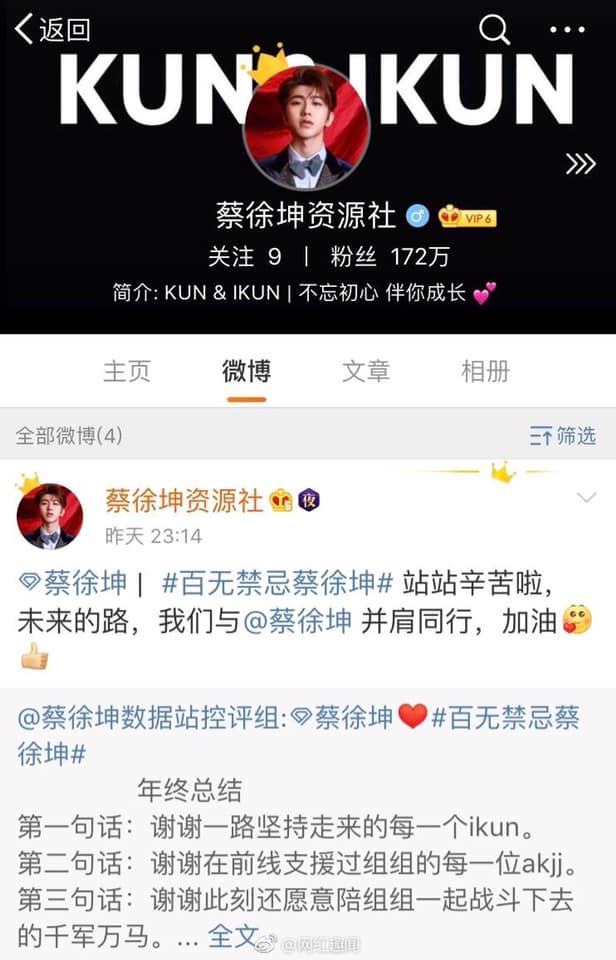Open the post author's small avatar

50,517
